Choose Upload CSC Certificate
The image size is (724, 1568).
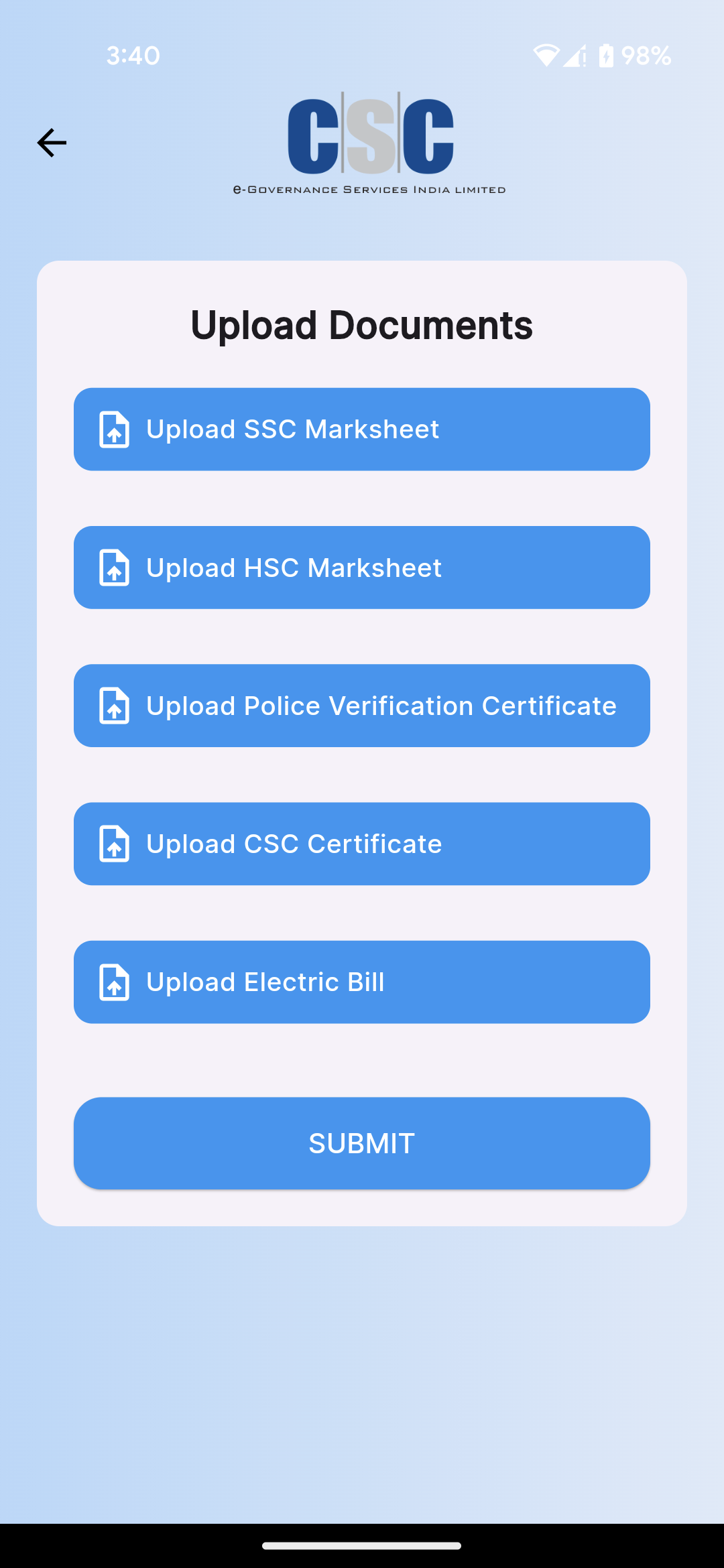pos(362,844)
